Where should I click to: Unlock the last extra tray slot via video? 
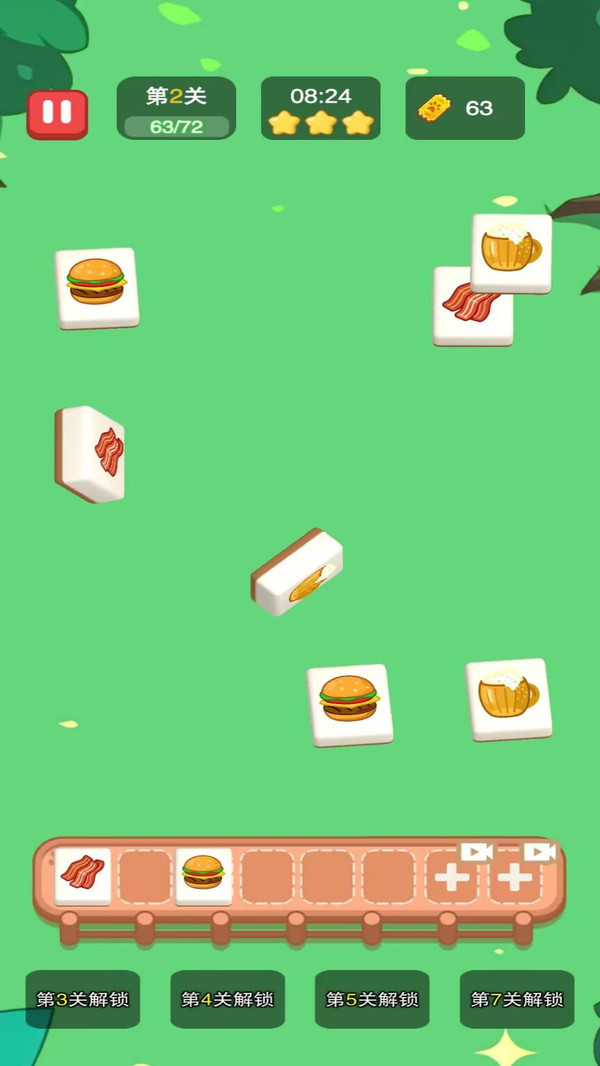click(x=515, y=877)
